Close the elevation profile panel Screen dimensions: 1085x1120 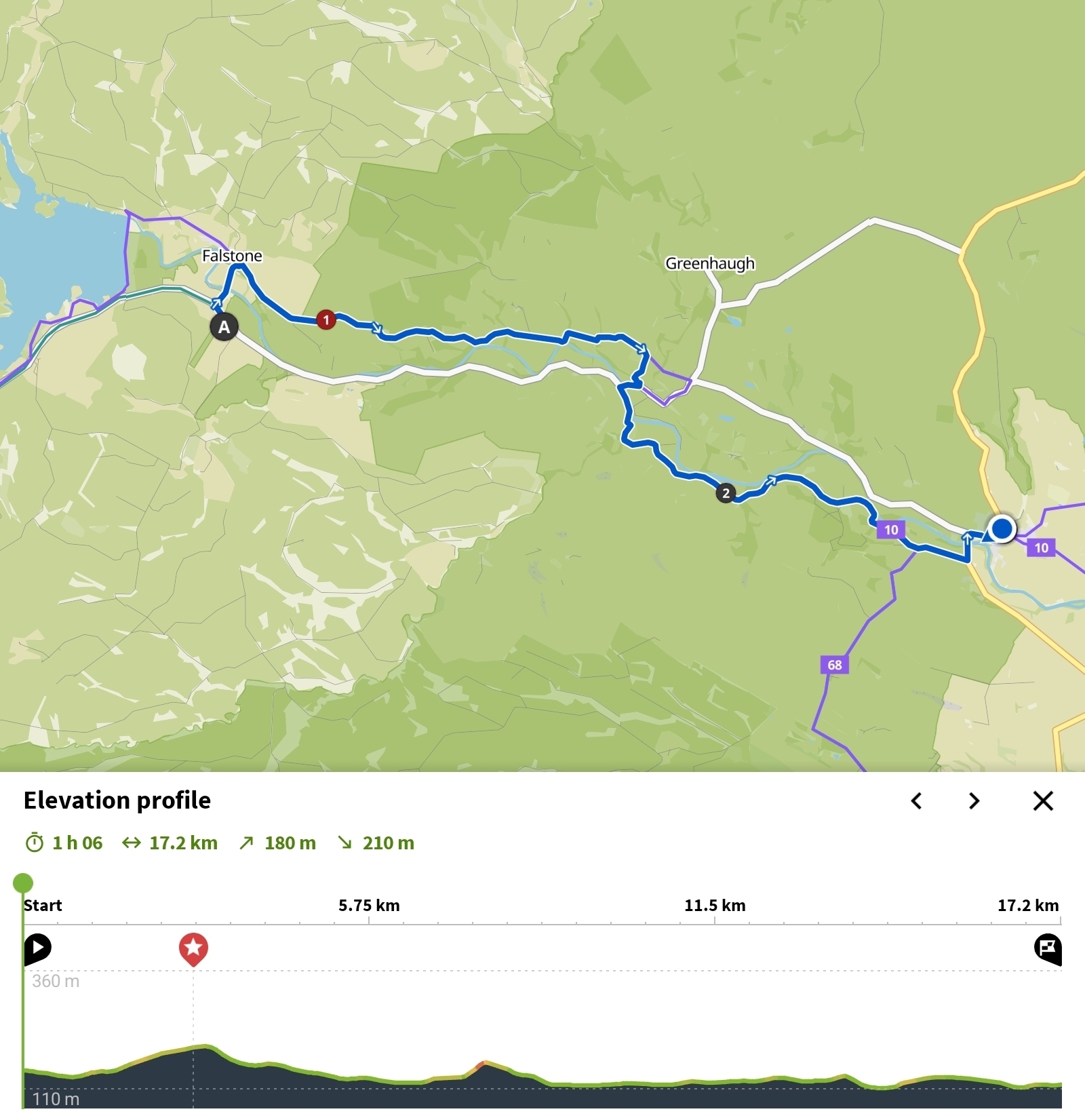tap(1042, 801)
